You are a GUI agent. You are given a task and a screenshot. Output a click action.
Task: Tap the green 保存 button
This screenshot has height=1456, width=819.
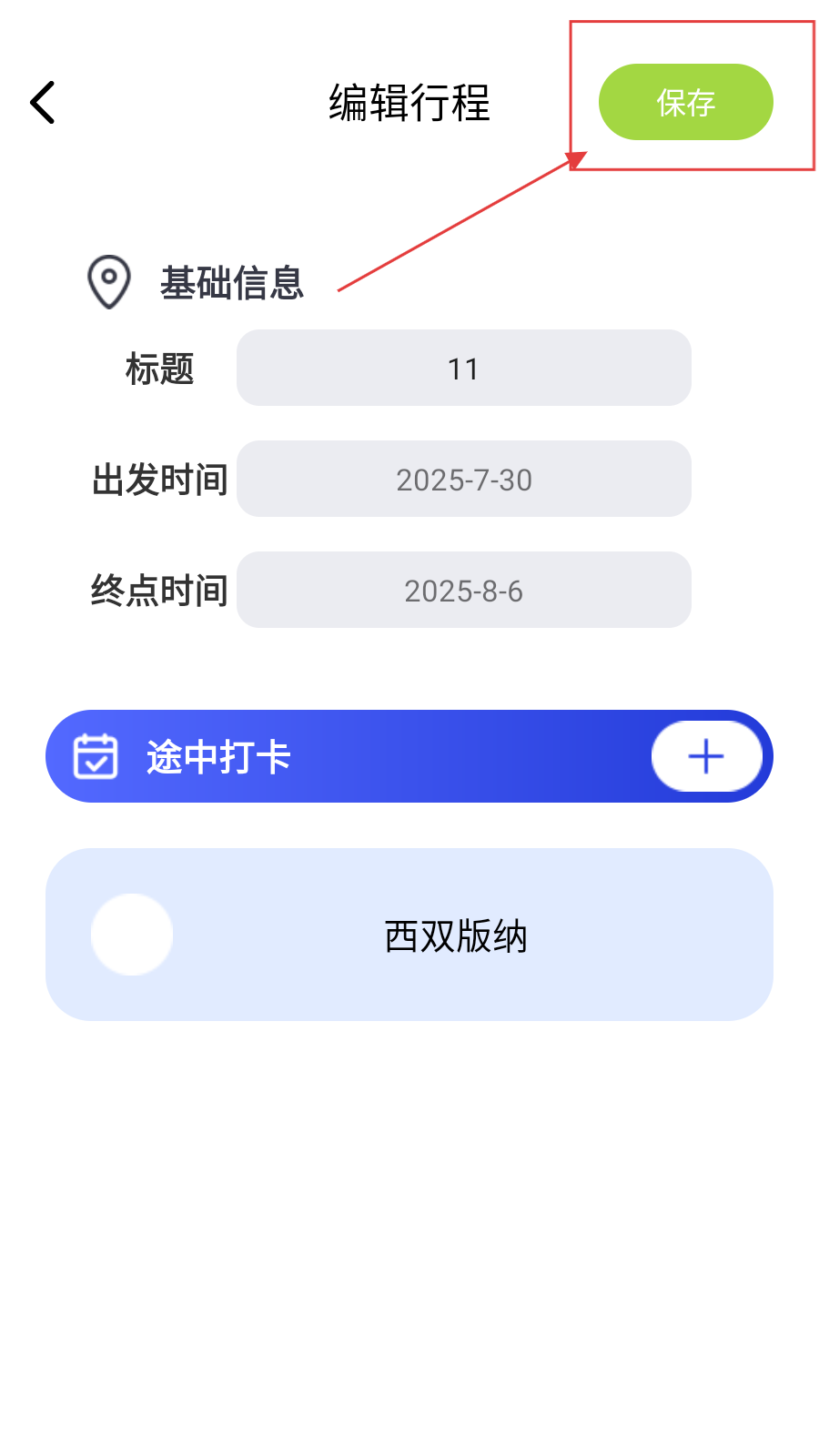685,102
